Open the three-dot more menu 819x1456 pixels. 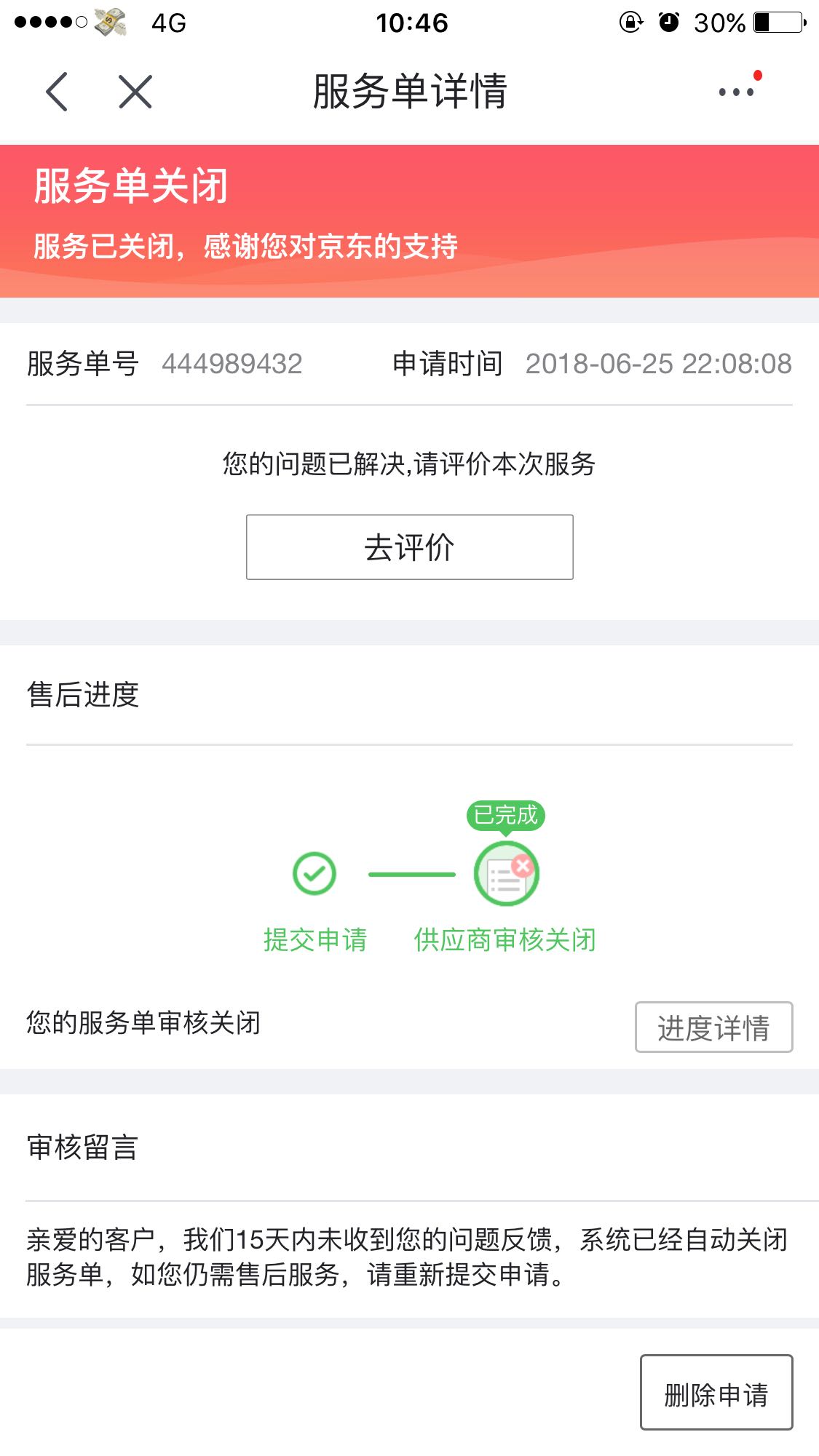(x=736, y=92)
